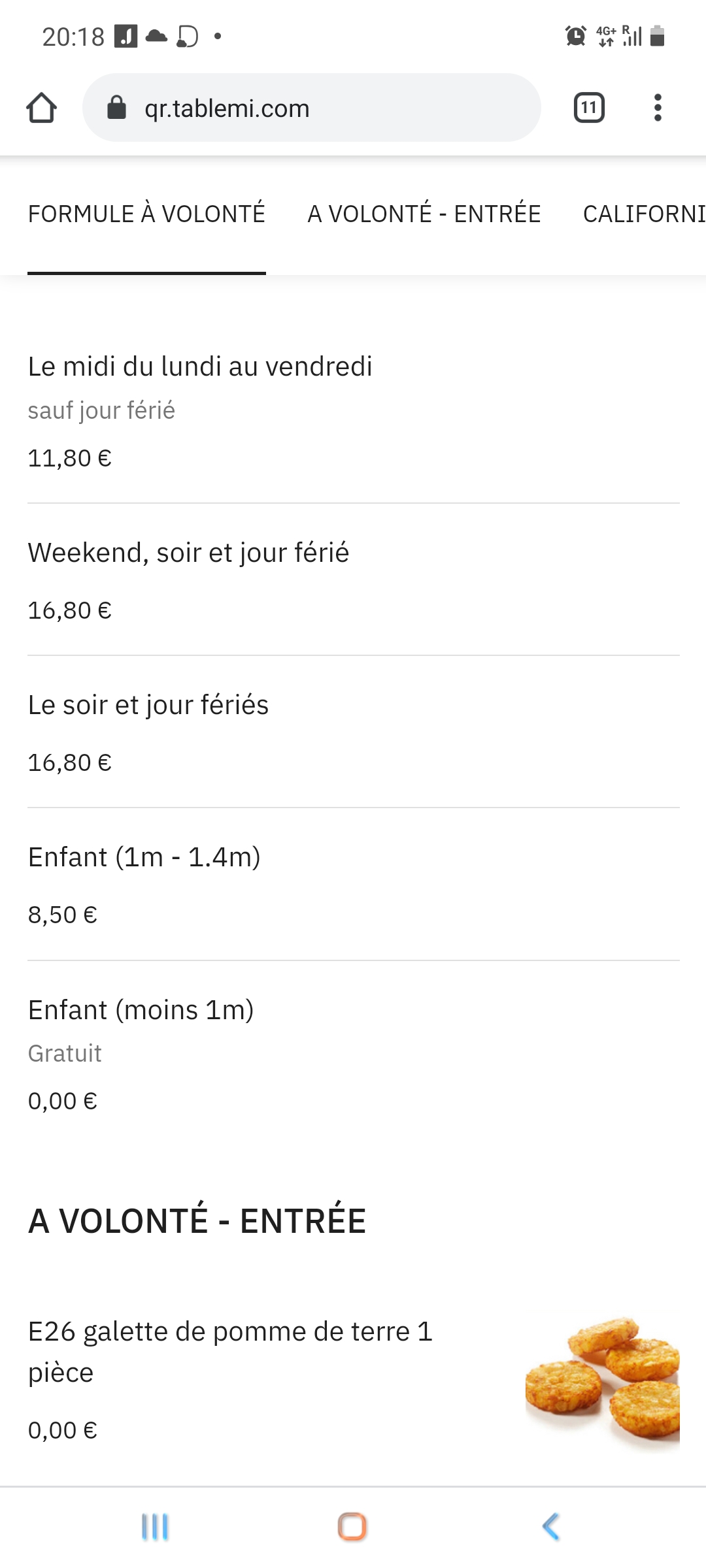The image size is (706, 1568).
Task: Go back using the system back arrow
Action: tap(550, 1527)
